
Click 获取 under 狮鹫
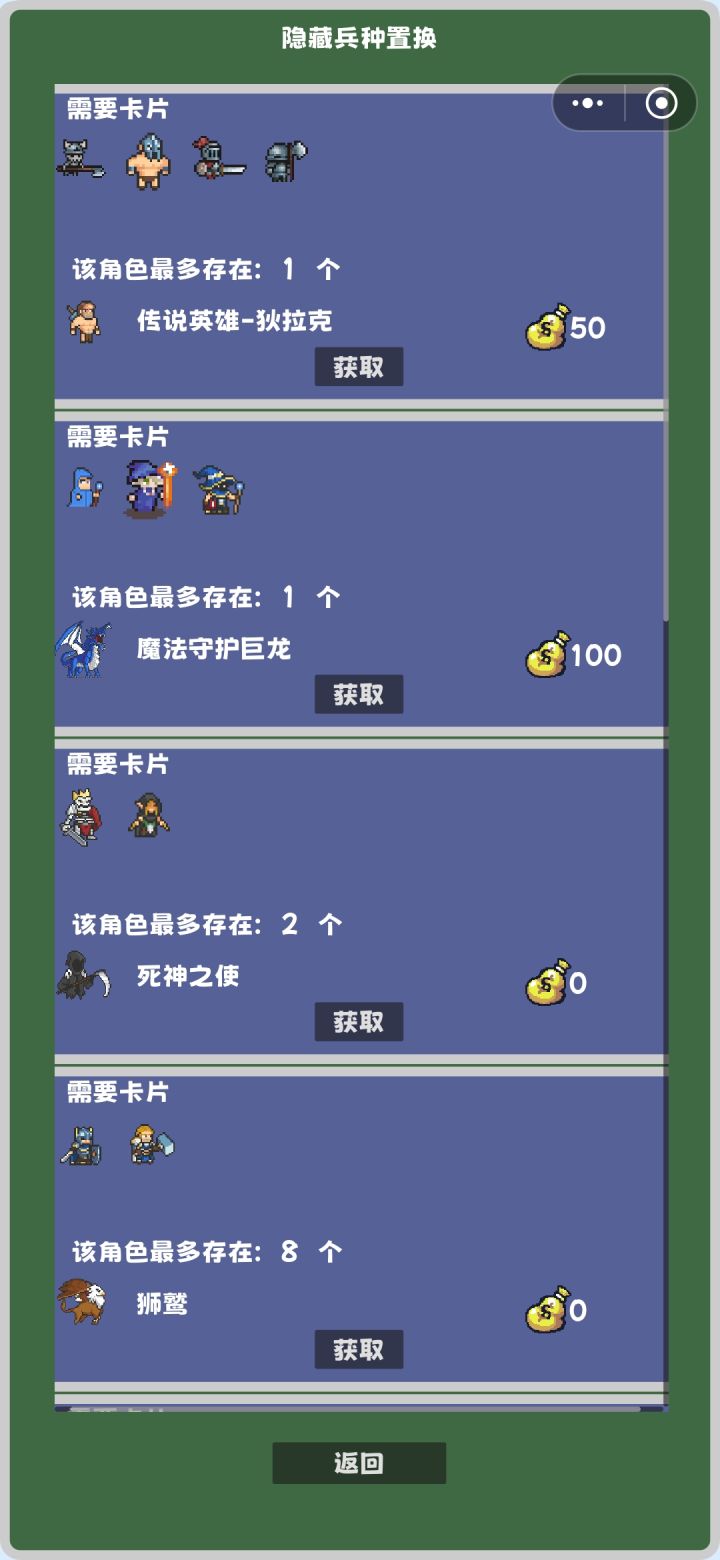pyautogui.click(x=359, y=1349)
